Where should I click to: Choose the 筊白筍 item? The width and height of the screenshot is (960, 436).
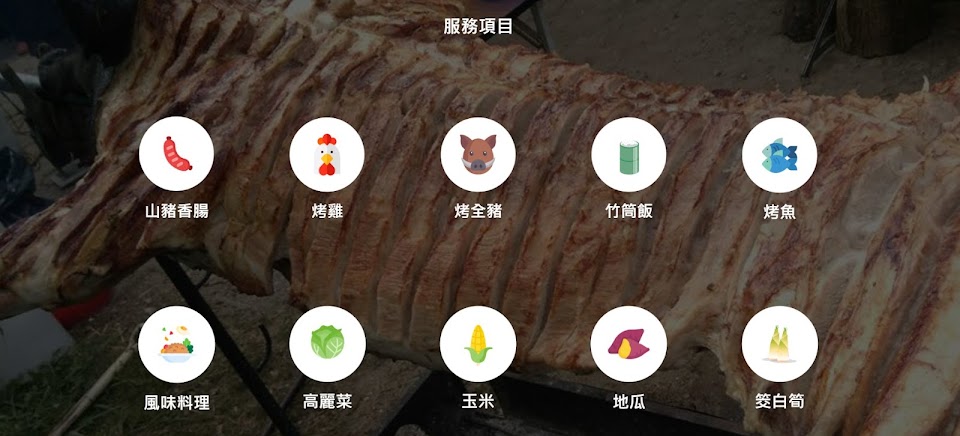pyautogui.click(x=779, y=344)
